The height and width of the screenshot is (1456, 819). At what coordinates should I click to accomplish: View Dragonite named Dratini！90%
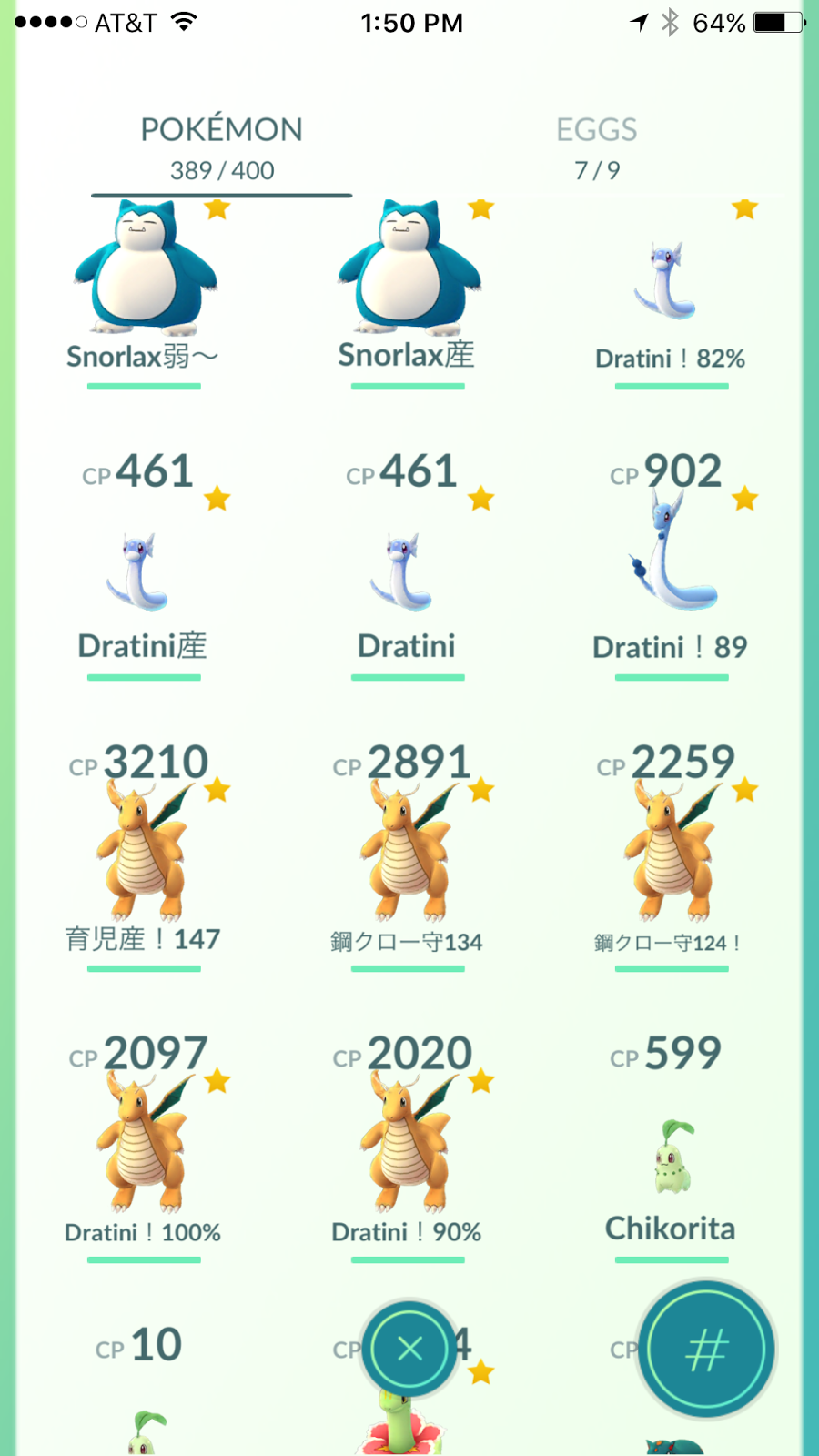tap(408, 1147)
